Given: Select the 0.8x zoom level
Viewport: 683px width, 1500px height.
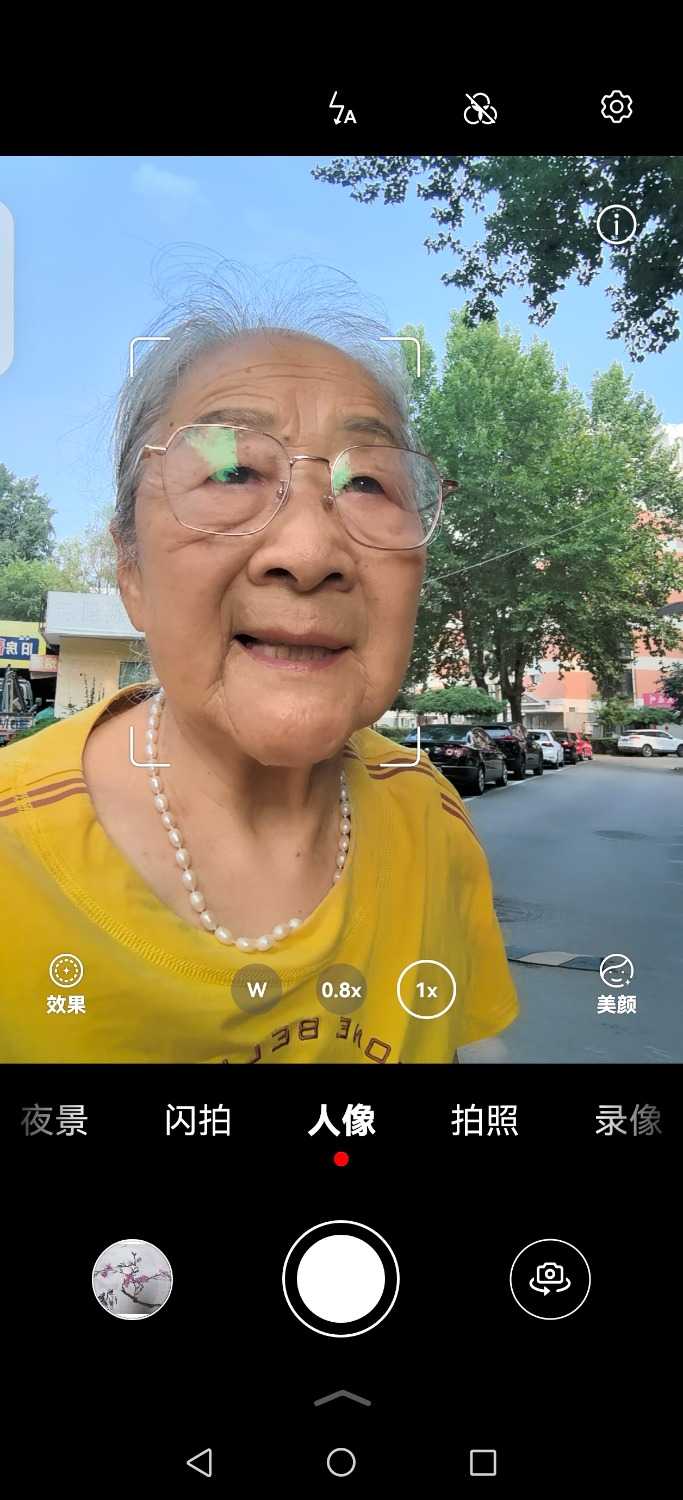Looking at the screenshot, I should click(340, 990).
